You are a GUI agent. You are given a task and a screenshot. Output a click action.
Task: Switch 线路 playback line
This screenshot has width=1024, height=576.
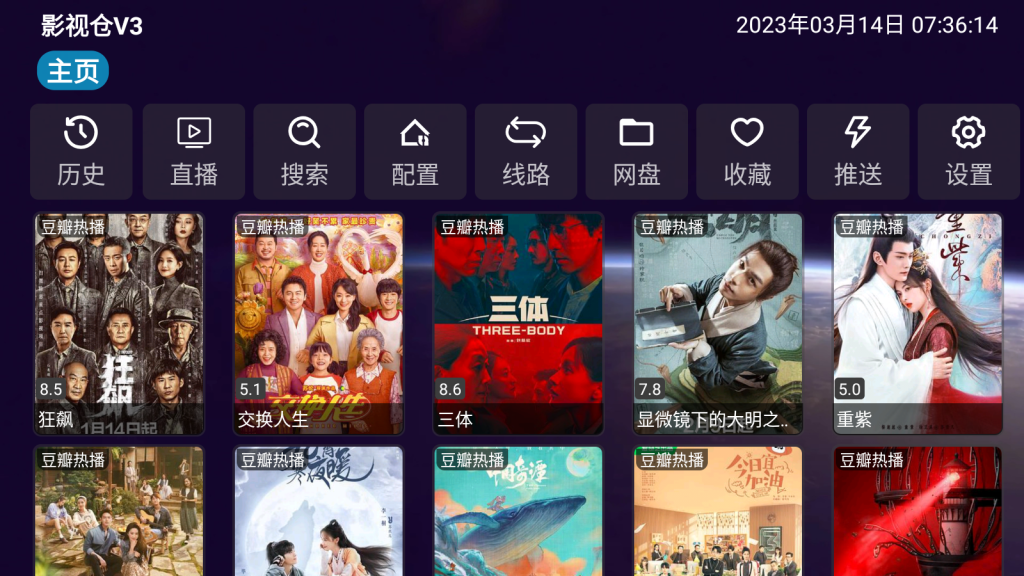[x=526, y=151]
